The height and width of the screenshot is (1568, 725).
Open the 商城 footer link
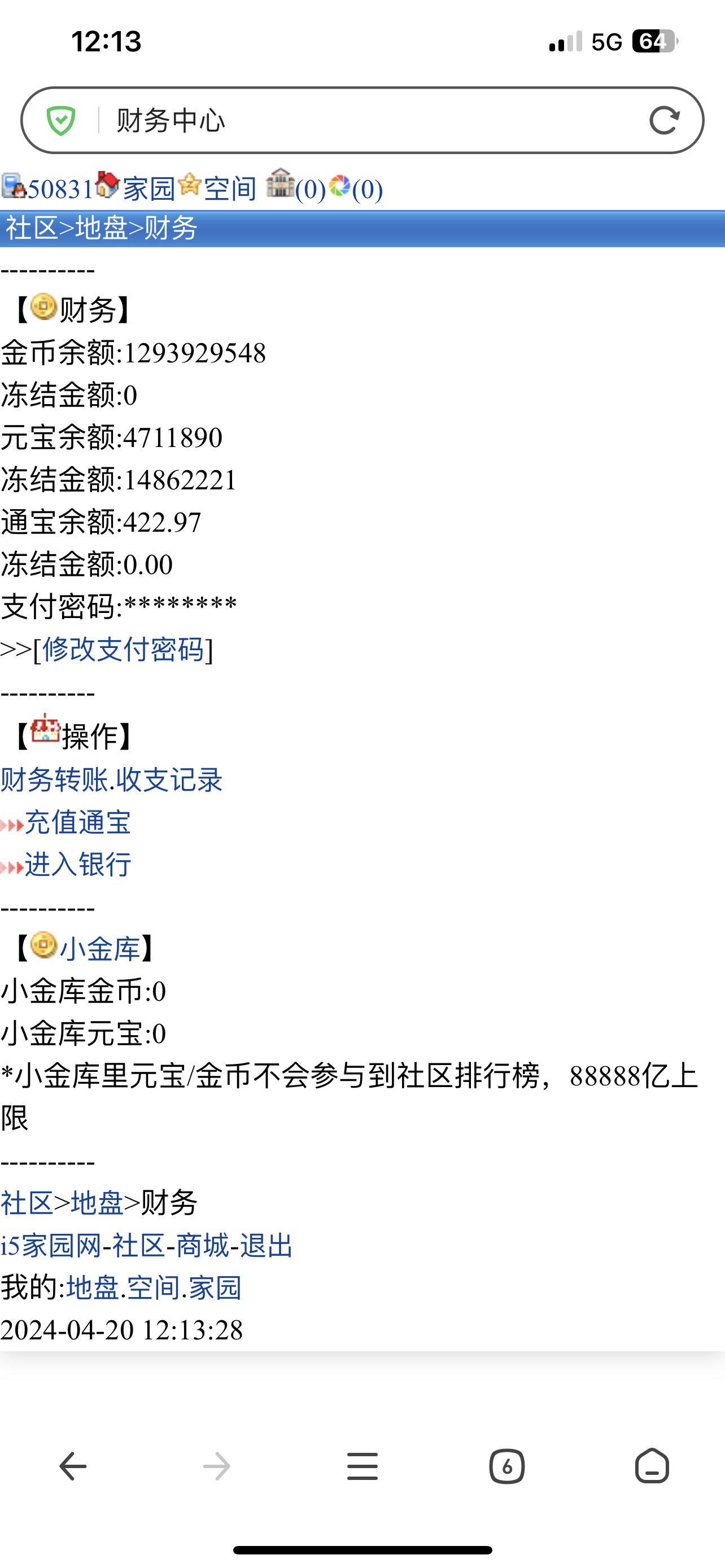[202, 1245]
